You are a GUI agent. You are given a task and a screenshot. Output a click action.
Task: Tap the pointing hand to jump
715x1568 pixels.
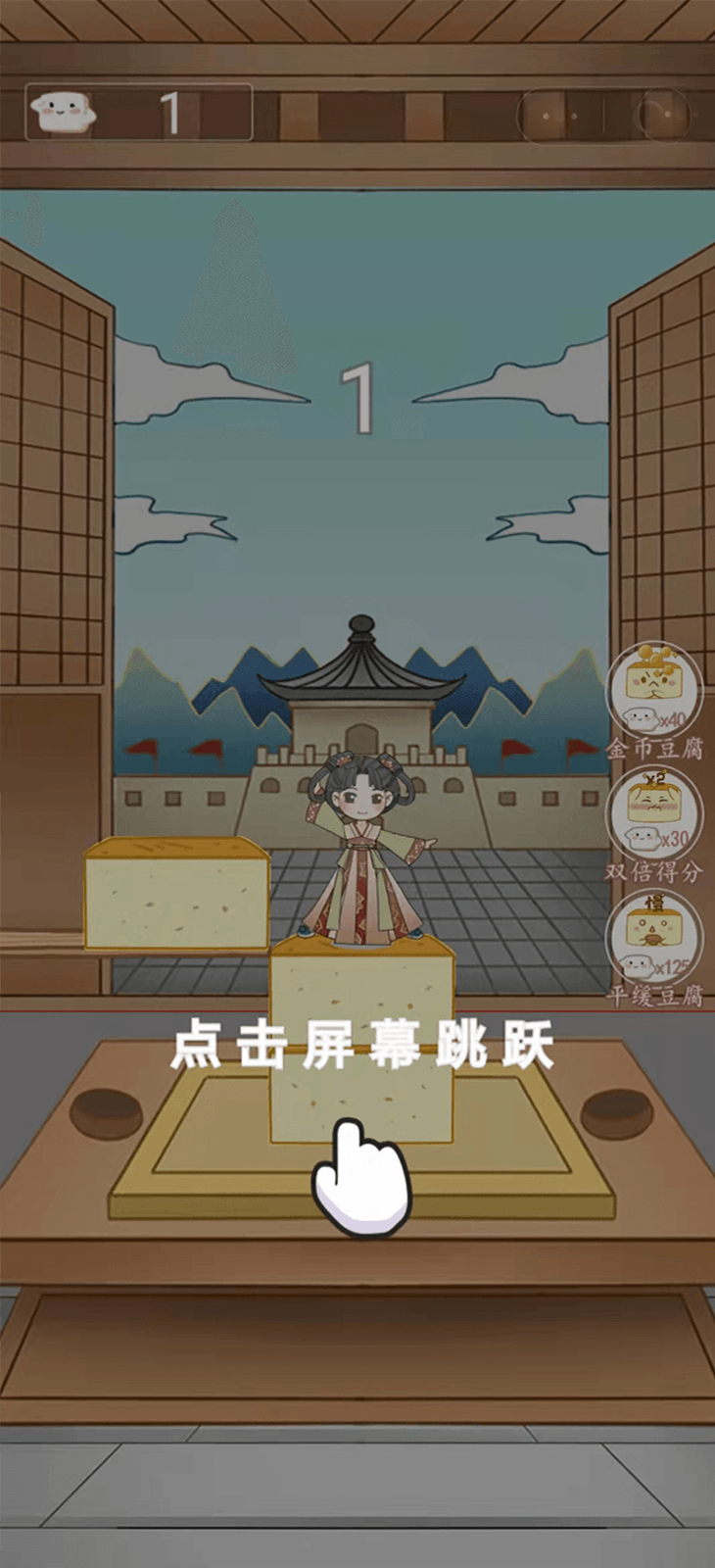(x=360, y=1176)
